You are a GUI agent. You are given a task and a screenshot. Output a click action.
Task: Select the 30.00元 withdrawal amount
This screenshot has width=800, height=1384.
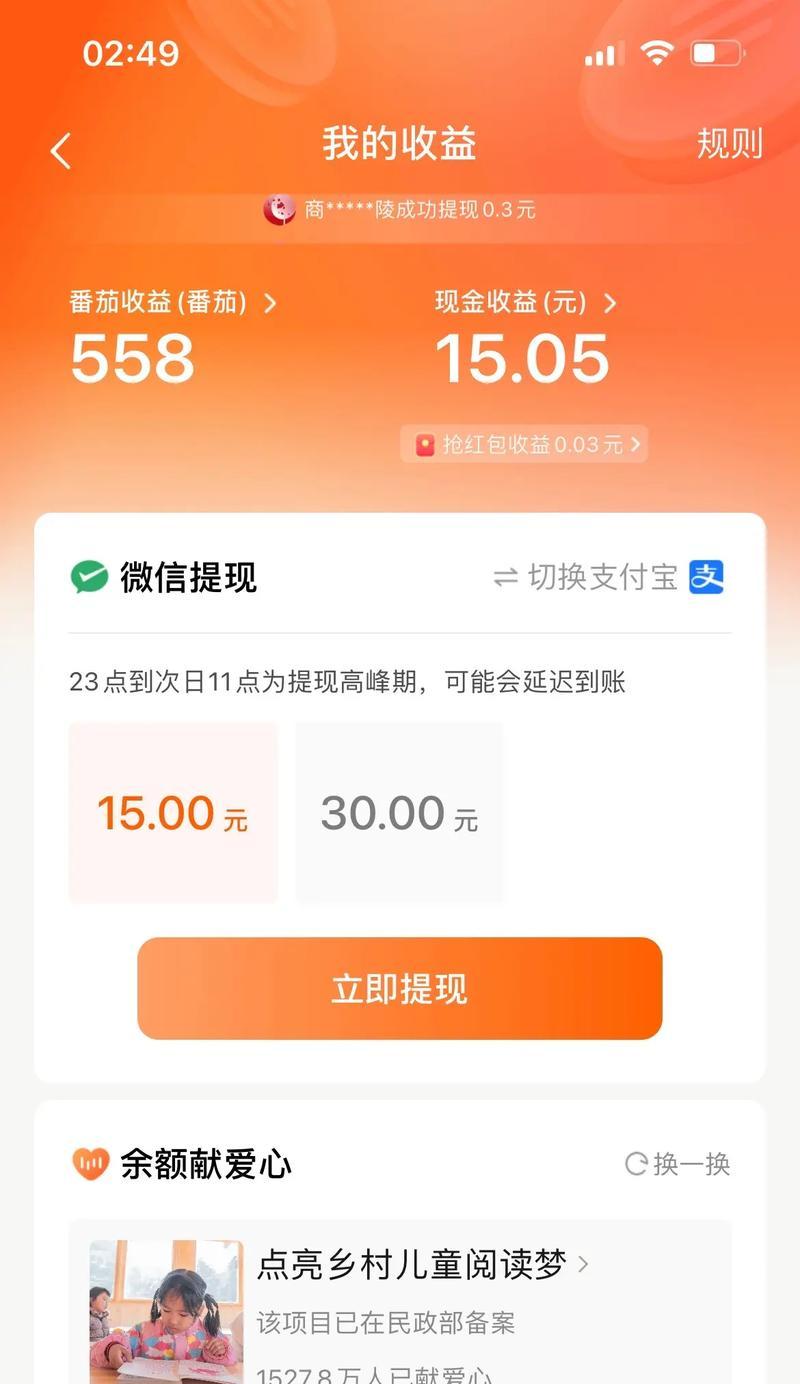tap(399, 813)
